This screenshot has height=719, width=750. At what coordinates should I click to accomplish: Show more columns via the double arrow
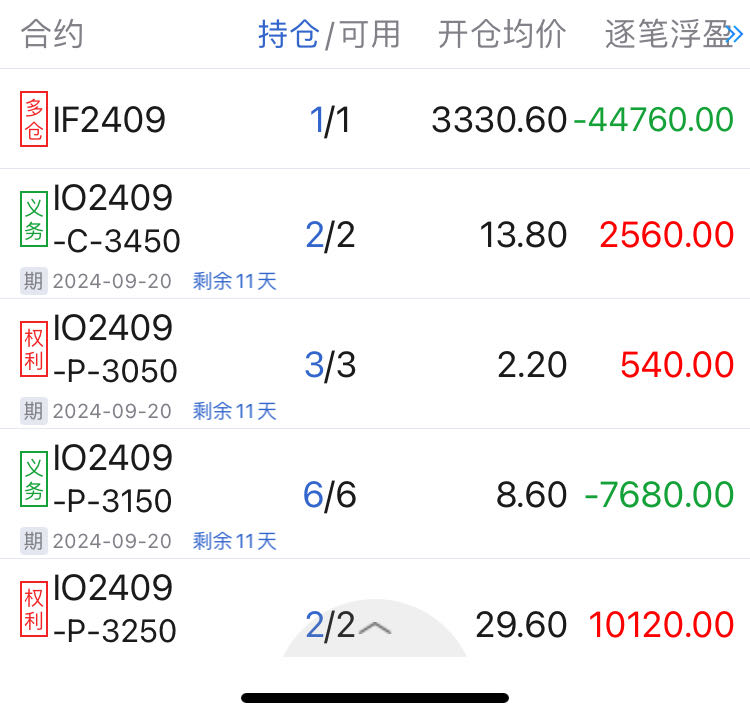[x=736, y=34]
